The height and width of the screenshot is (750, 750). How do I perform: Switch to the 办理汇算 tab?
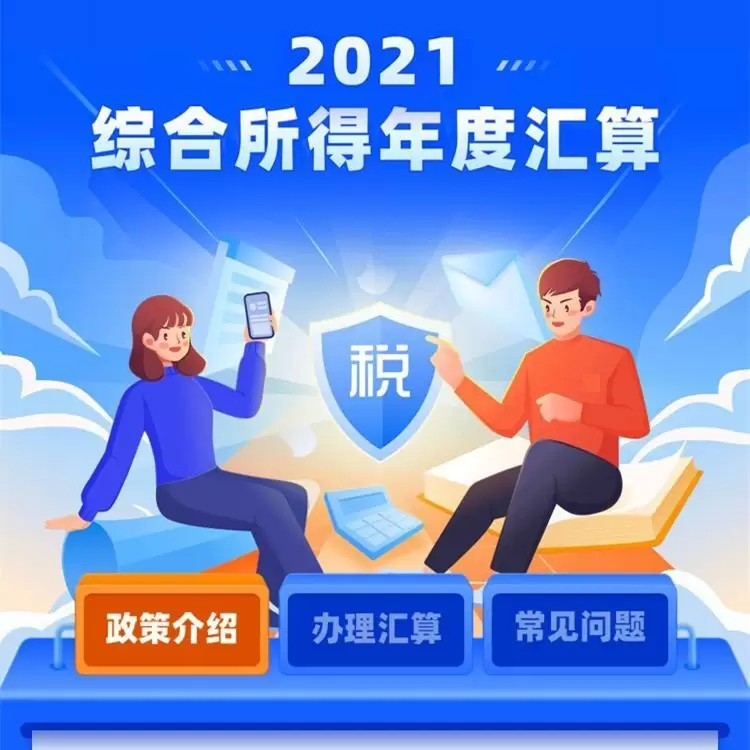[x=376, y=629]
